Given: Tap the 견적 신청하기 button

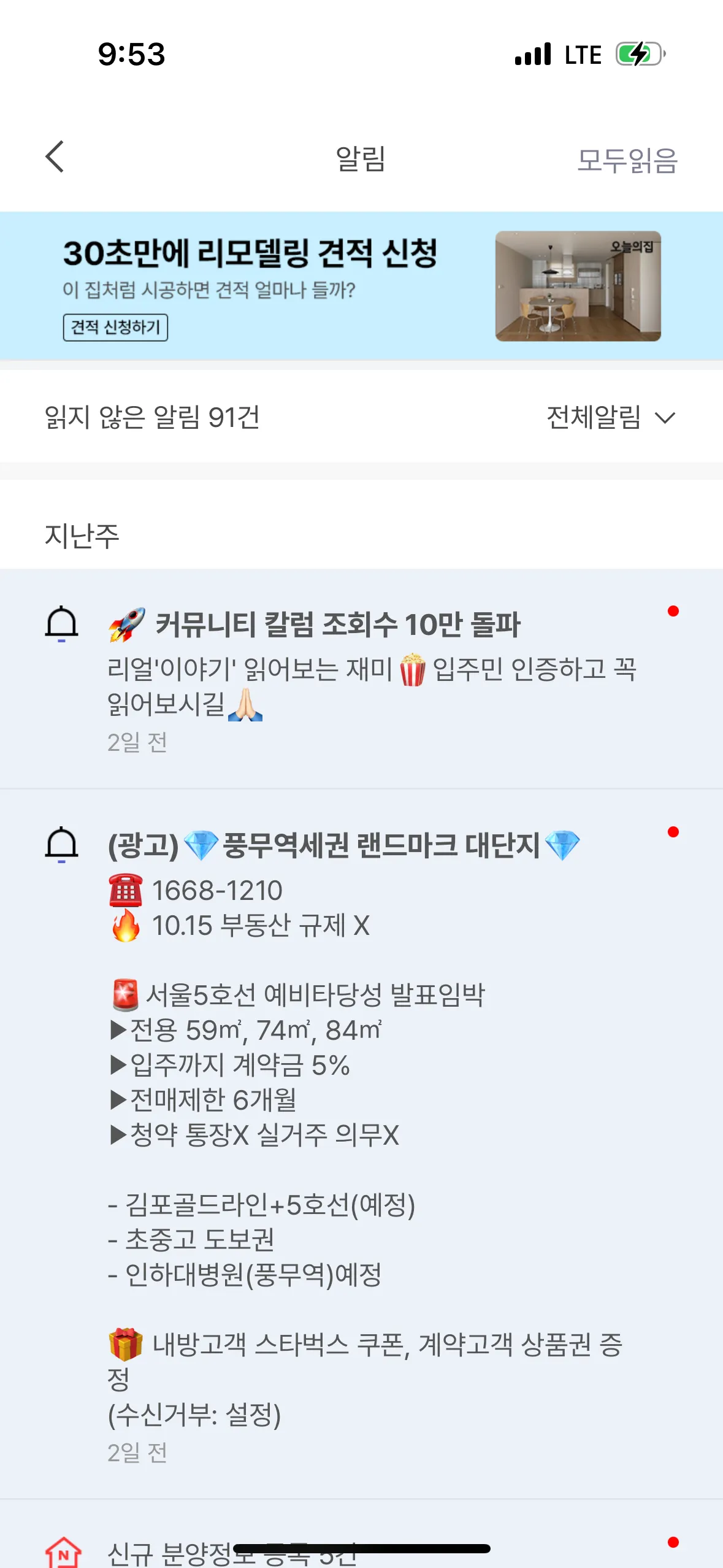Looking at the screenshot, I should point(115,327).
